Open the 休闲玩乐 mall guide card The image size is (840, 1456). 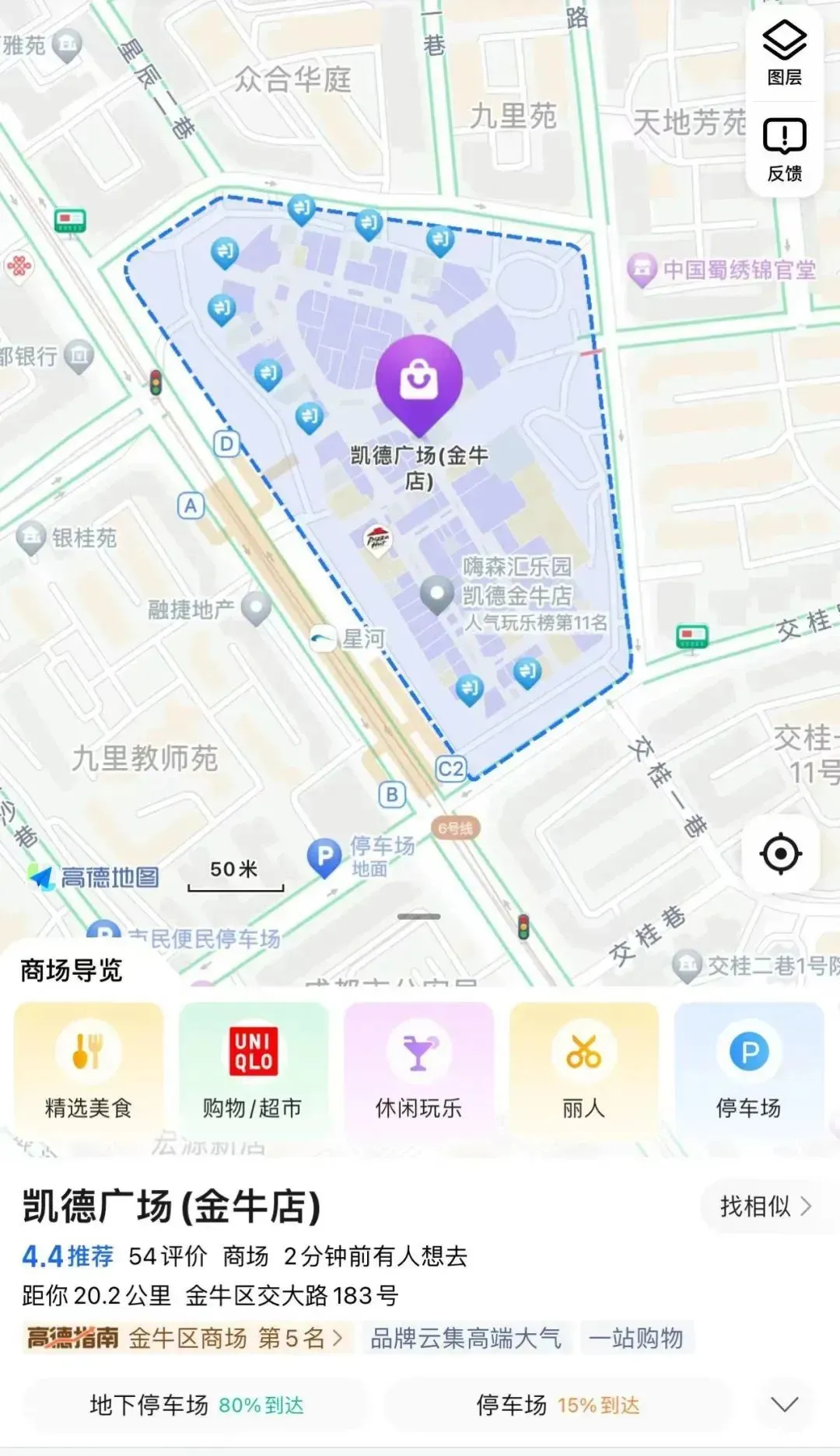418,1070
